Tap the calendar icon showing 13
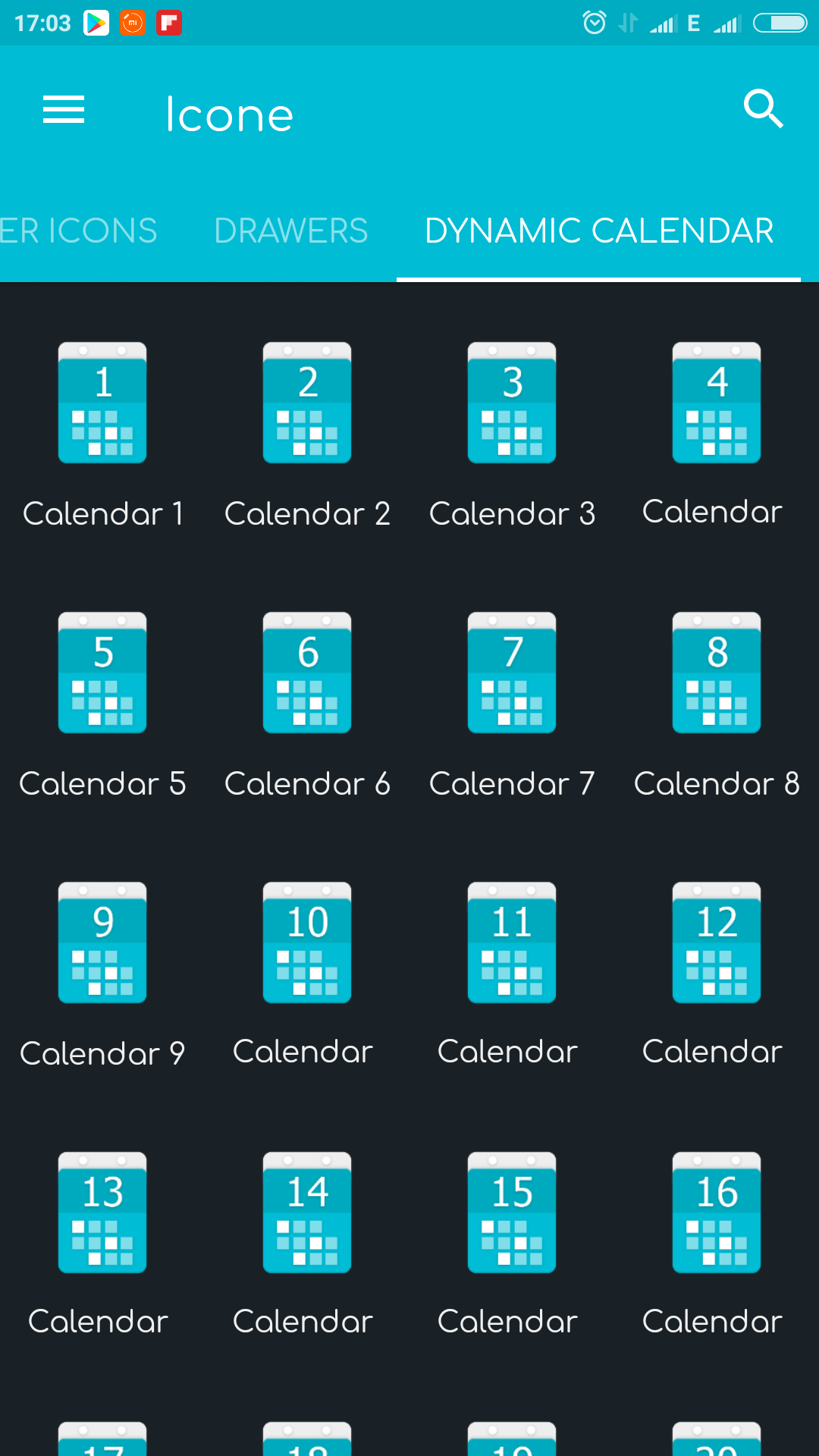This screenshot has height=1456, width=819. click(102, 1213)
